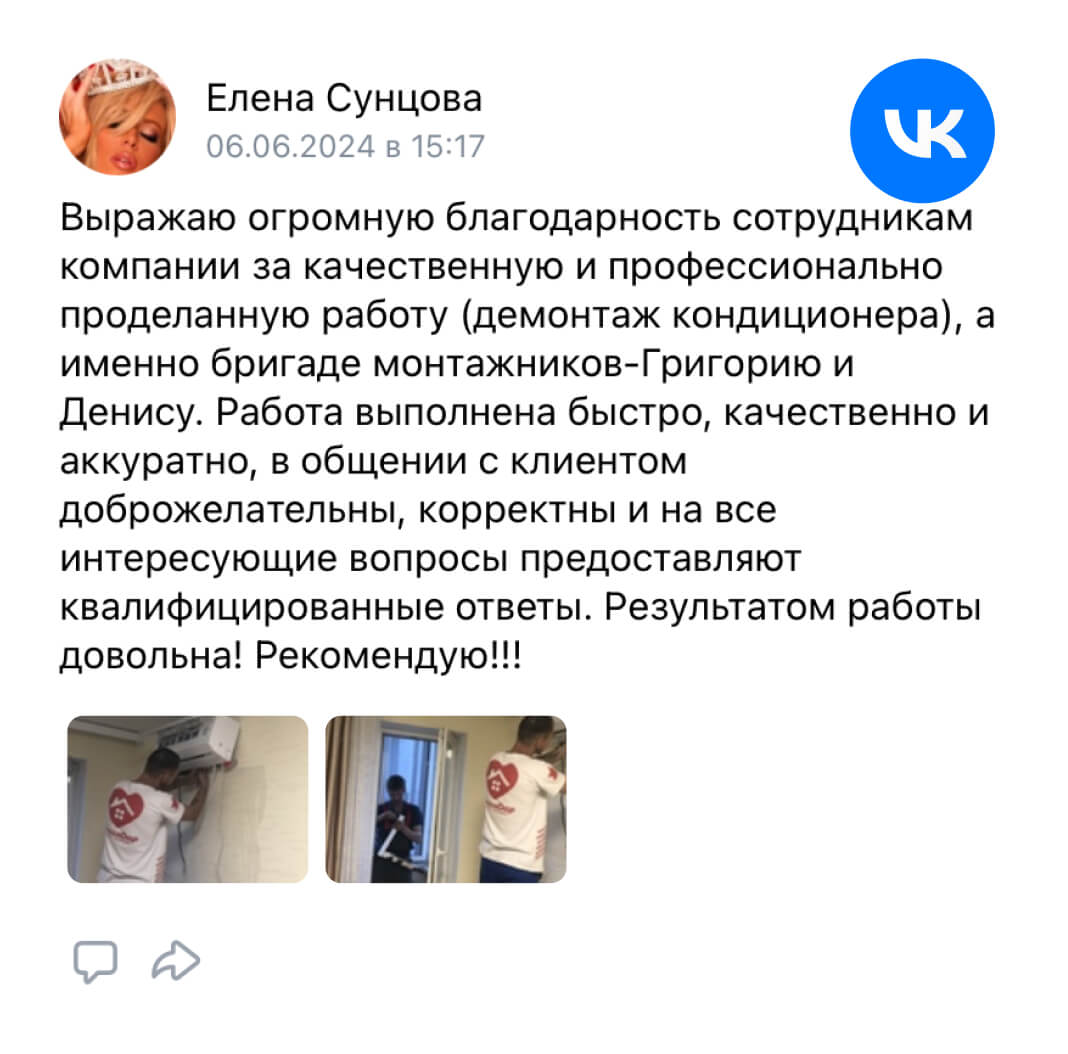Viewport: 1068px width, 1054px height.
Task: Share this review via the arrow icon
Action: (x=176, y=961)
